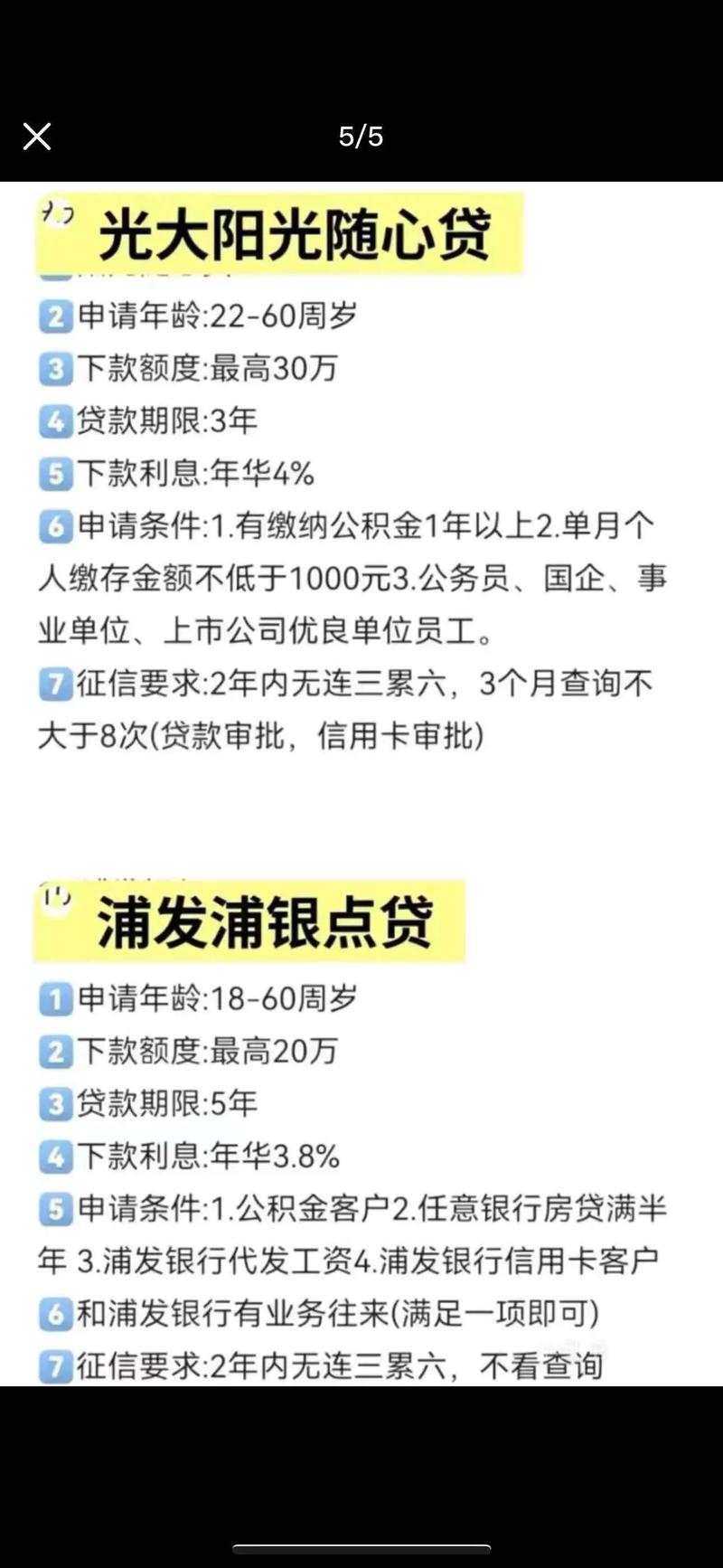Tap the number 2 badge beside 申请年龄

click(x=54, y=316)
